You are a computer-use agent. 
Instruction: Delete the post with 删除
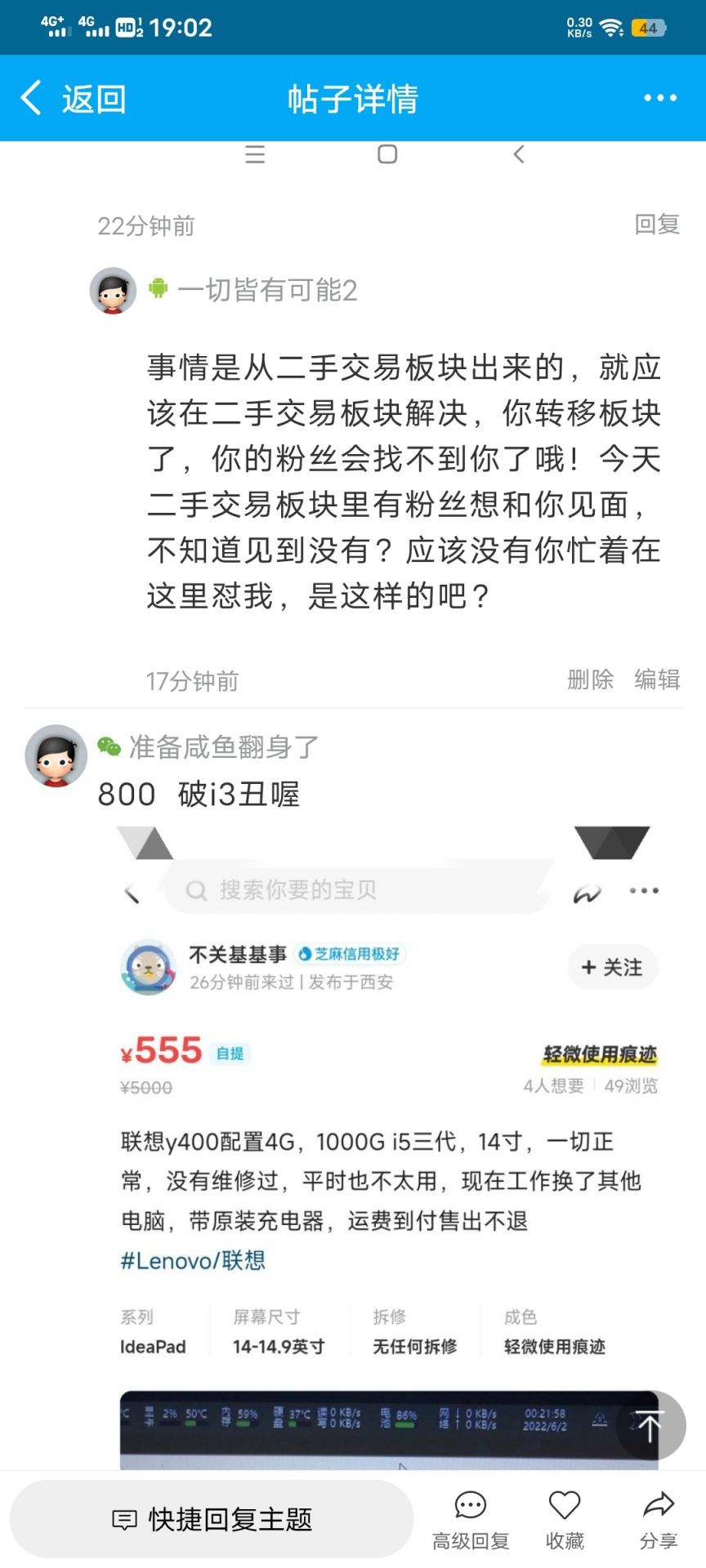[x=590, y=679]
